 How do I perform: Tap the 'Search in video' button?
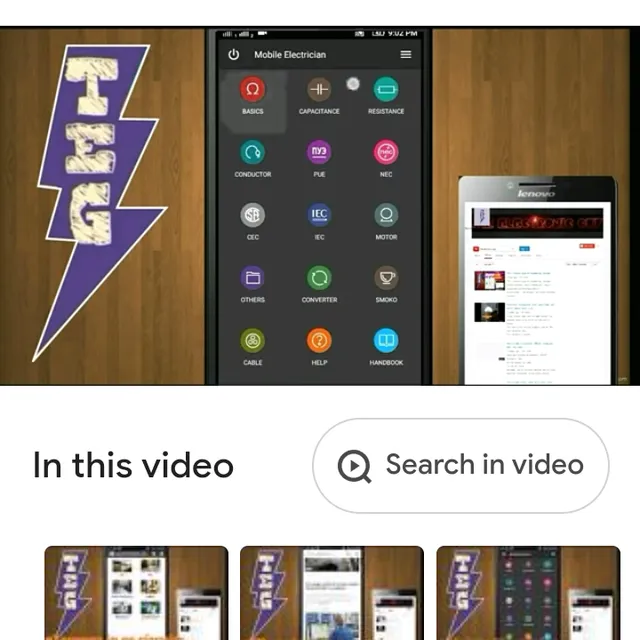[461, 465]
